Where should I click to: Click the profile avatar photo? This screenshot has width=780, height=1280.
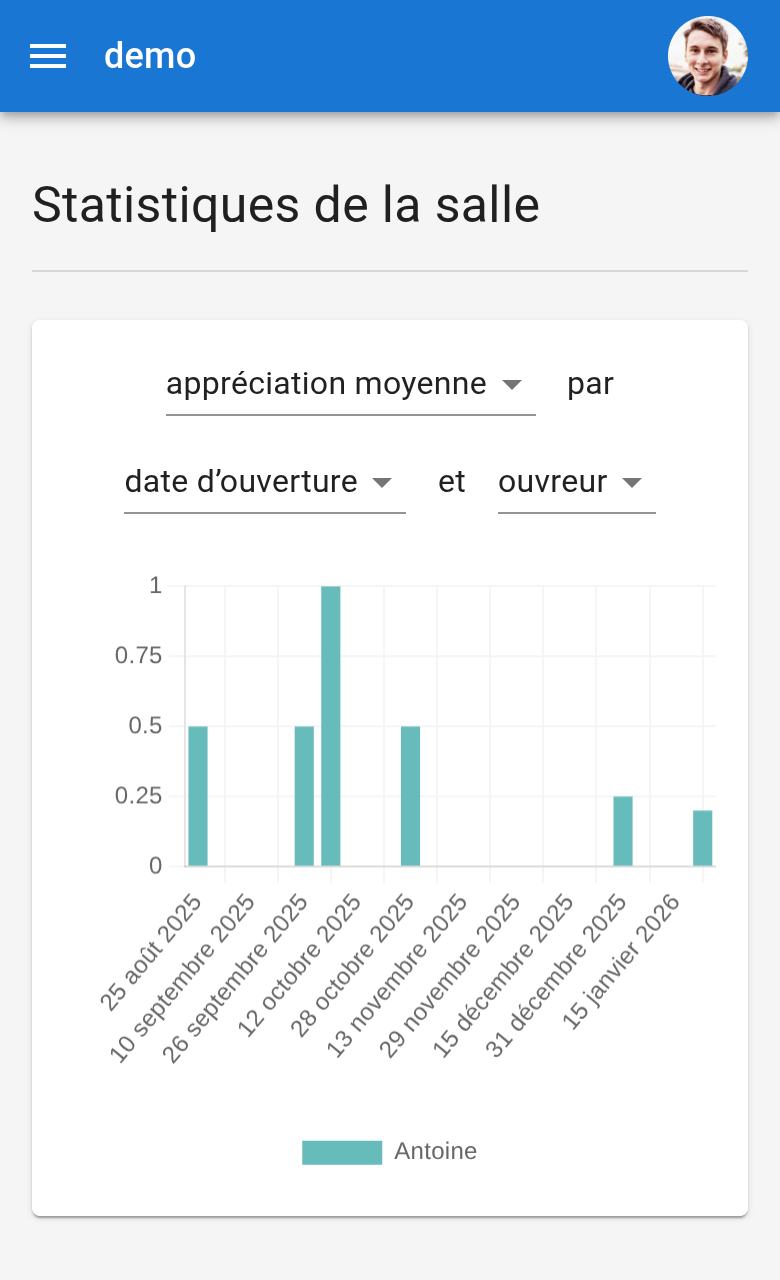coord(707,56)
